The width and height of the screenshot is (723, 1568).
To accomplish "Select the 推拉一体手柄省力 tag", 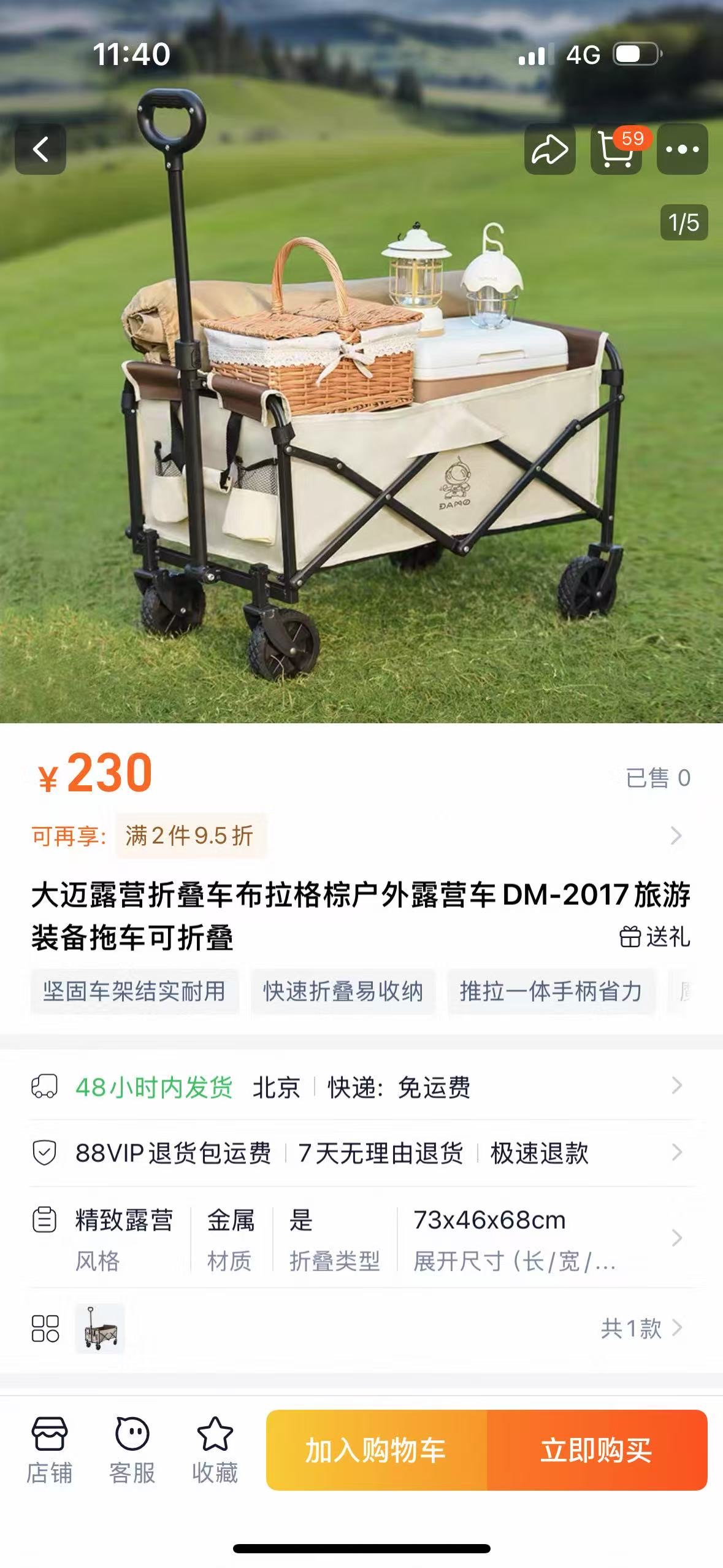I will click(x=551, y=991).
